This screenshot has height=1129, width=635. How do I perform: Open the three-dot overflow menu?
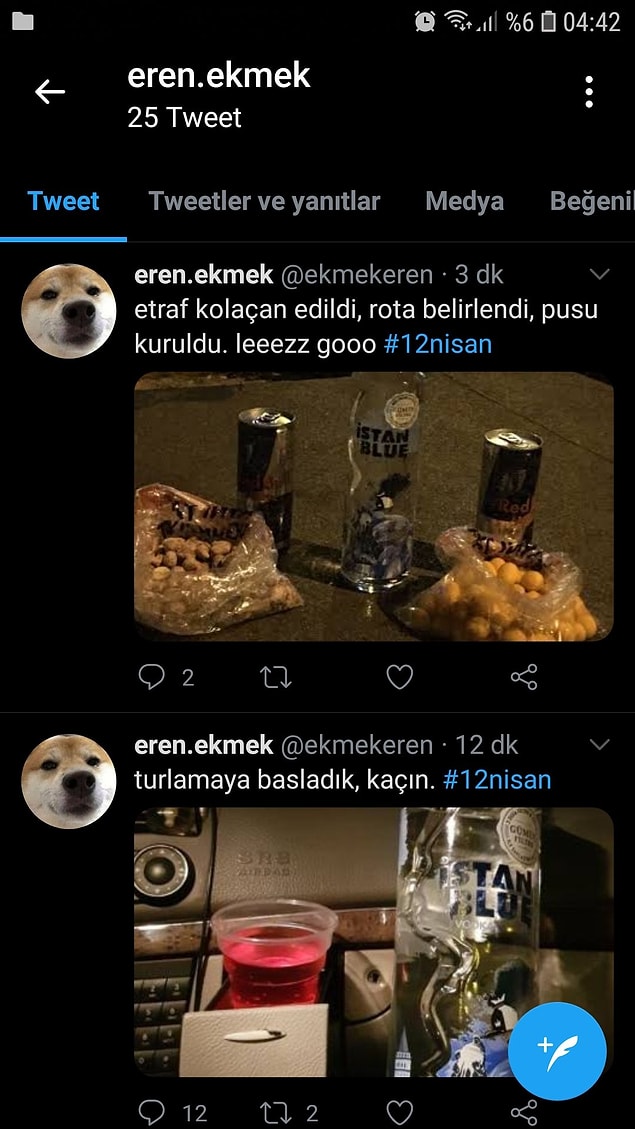(589, 92)
